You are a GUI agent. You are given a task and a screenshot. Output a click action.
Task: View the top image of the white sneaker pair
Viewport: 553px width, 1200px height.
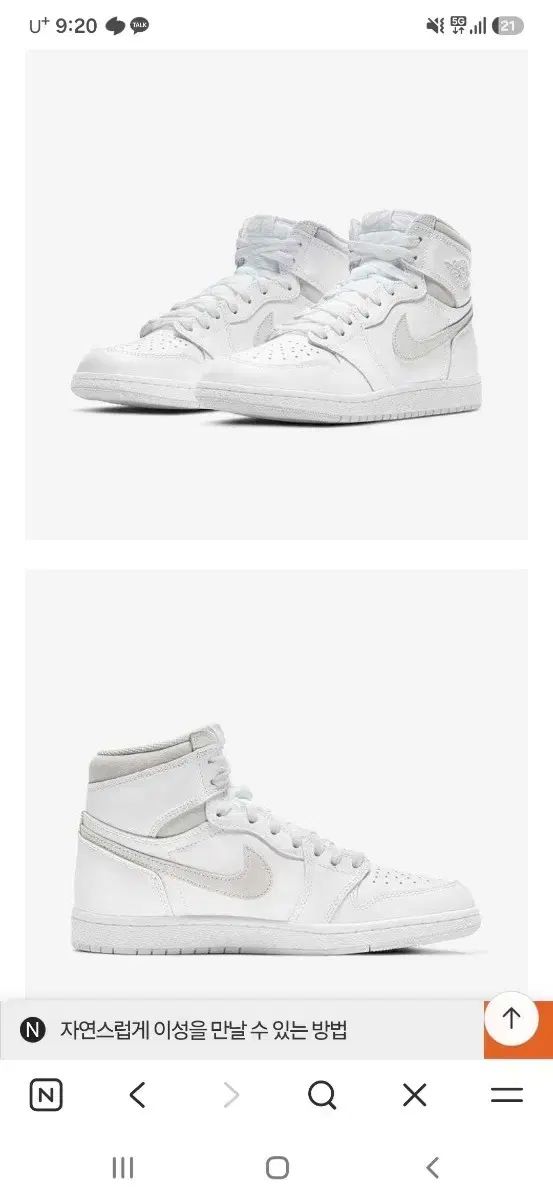pos(276,295)
